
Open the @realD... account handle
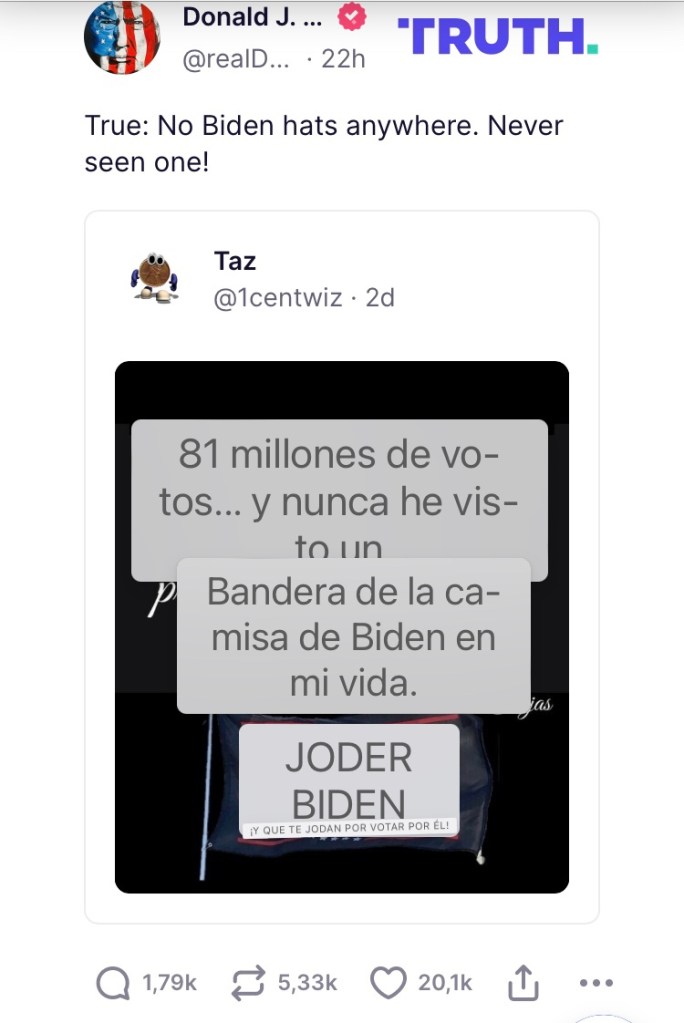(x=236, y=60)
